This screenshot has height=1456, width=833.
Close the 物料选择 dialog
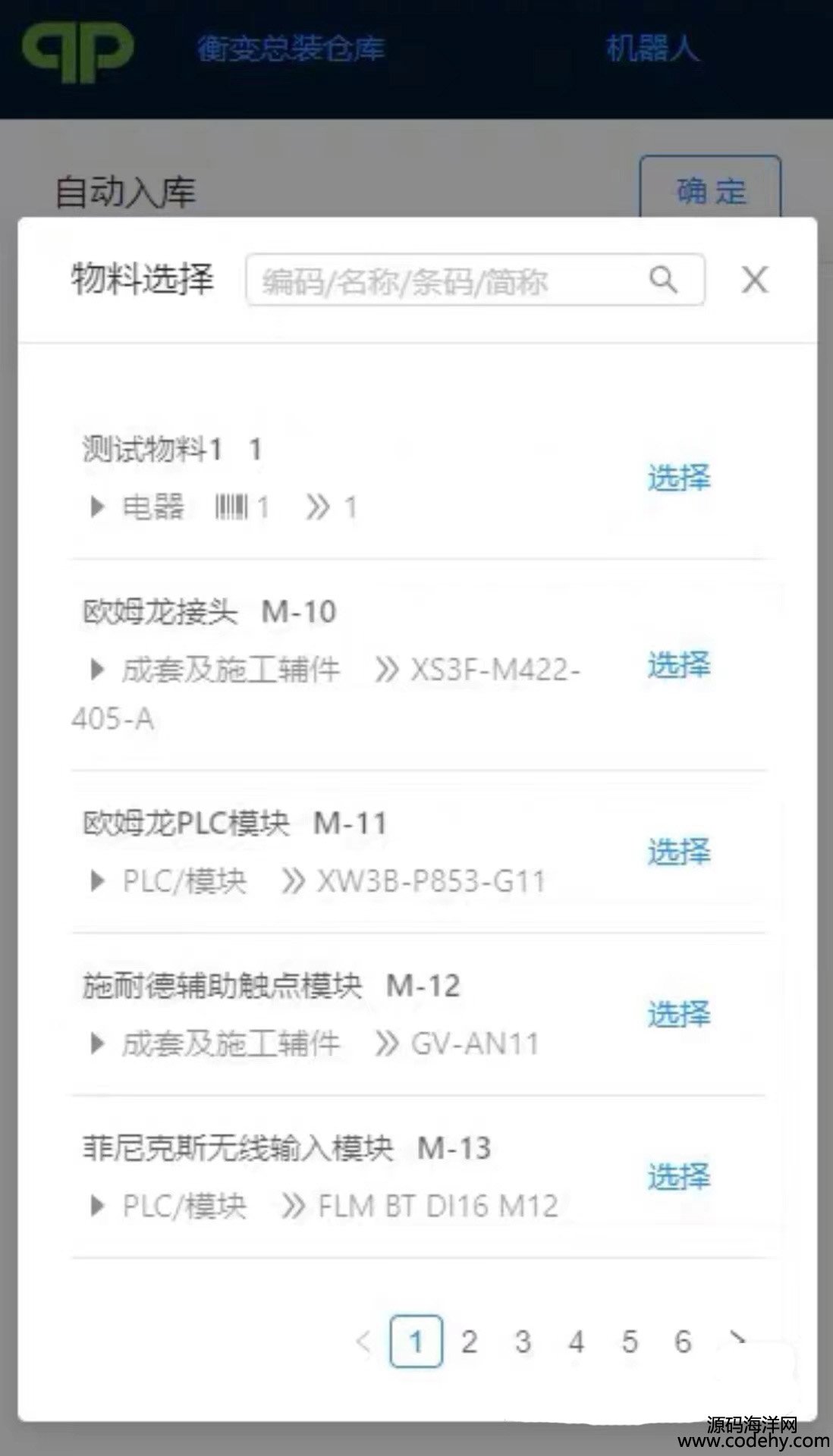click(754, 280)
